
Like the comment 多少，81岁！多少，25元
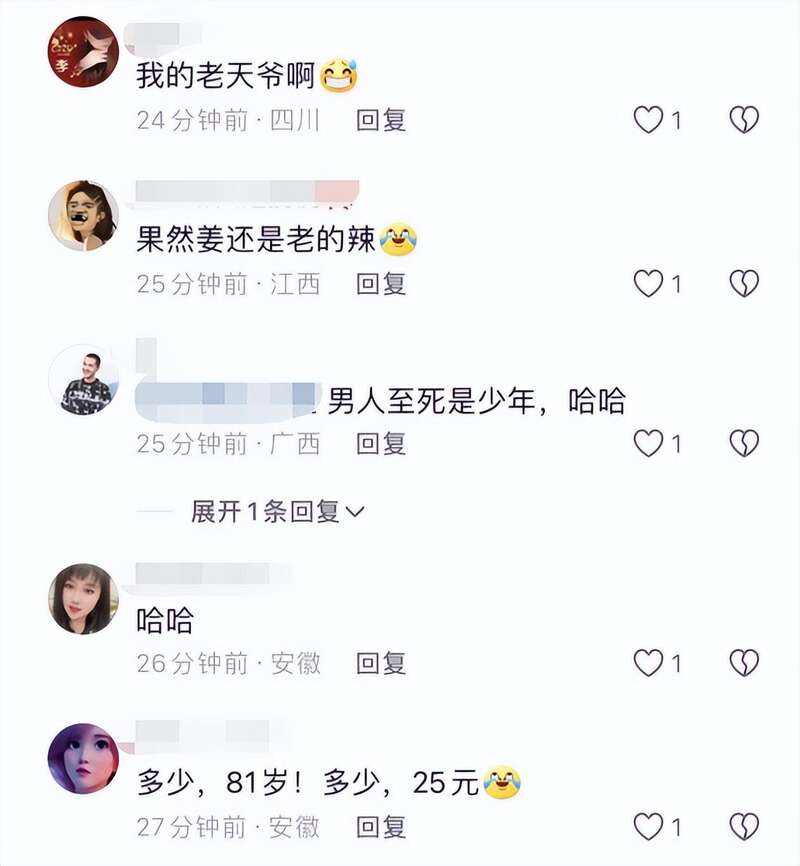point(649,826)
